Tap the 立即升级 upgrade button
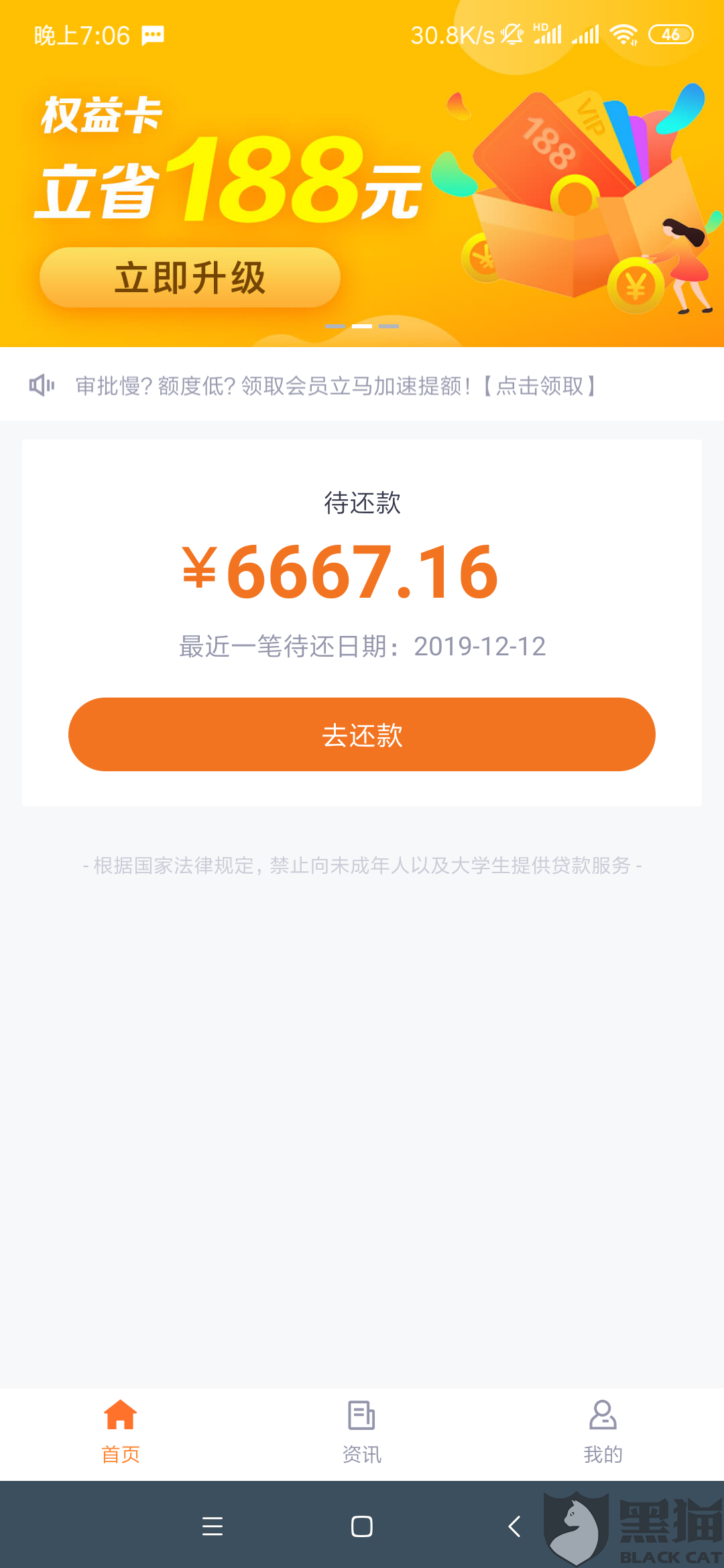724x1568 pixels. [x=190, y=277]
